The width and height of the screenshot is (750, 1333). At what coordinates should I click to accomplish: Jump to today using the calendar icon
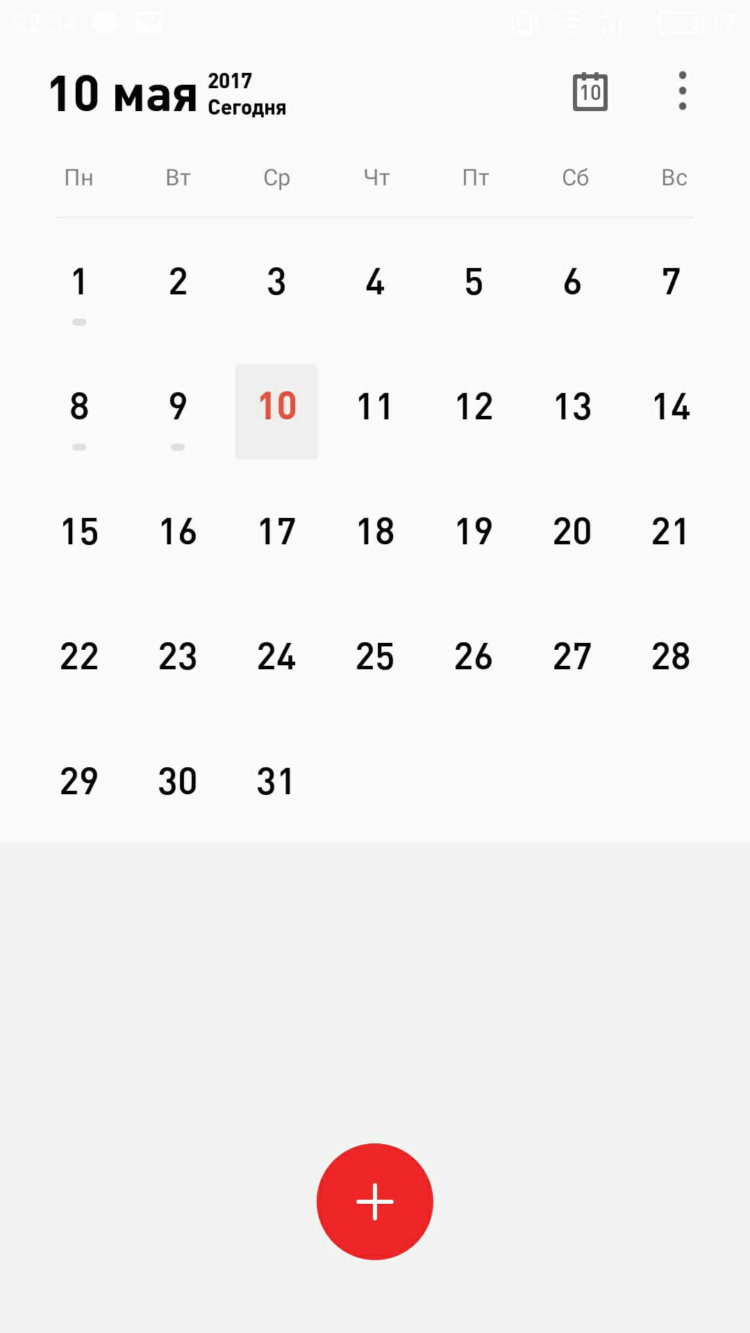[590, 92]
